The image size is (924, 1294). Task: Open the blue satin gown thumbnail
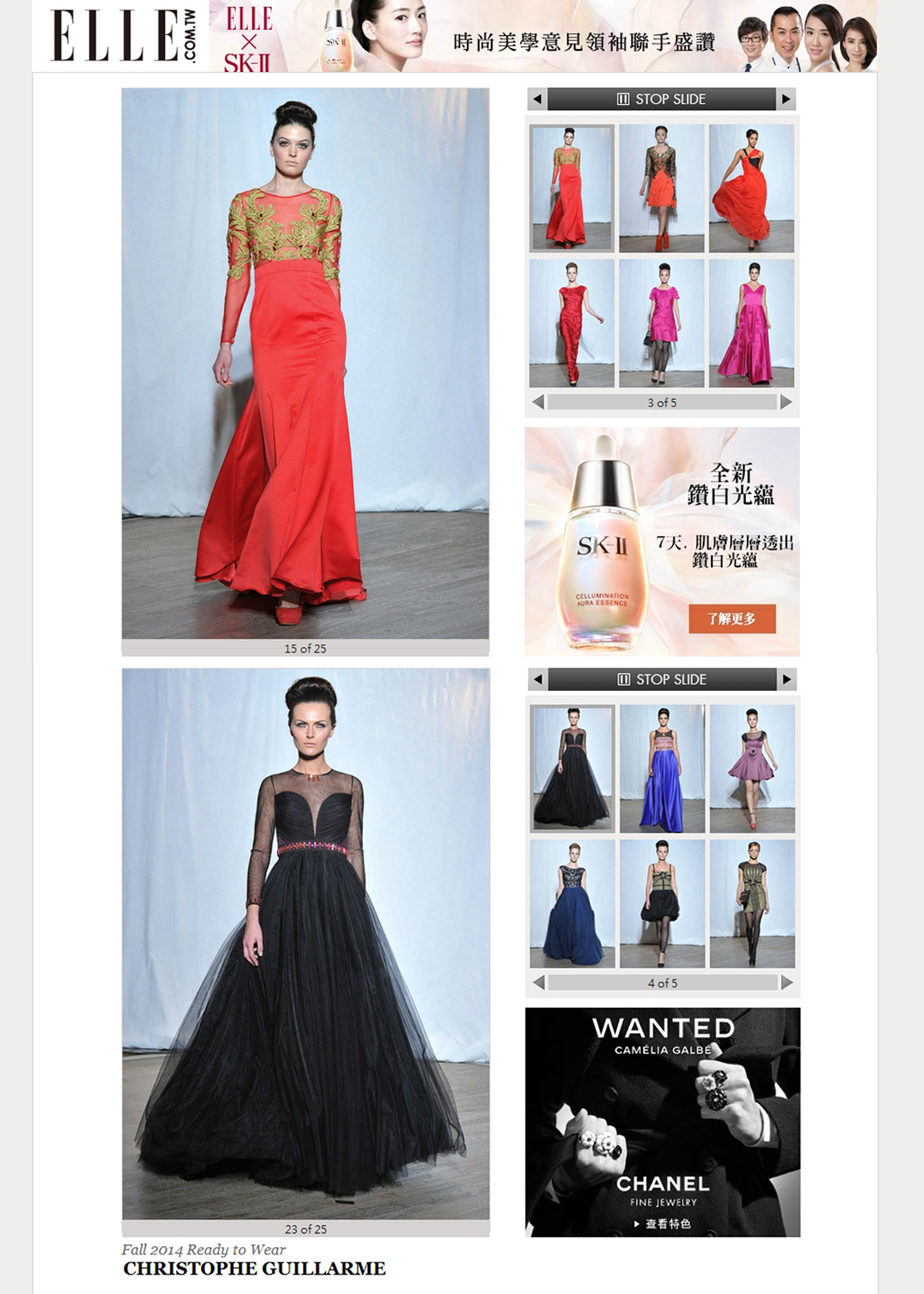pyautogui.click(x=662, y=769)
